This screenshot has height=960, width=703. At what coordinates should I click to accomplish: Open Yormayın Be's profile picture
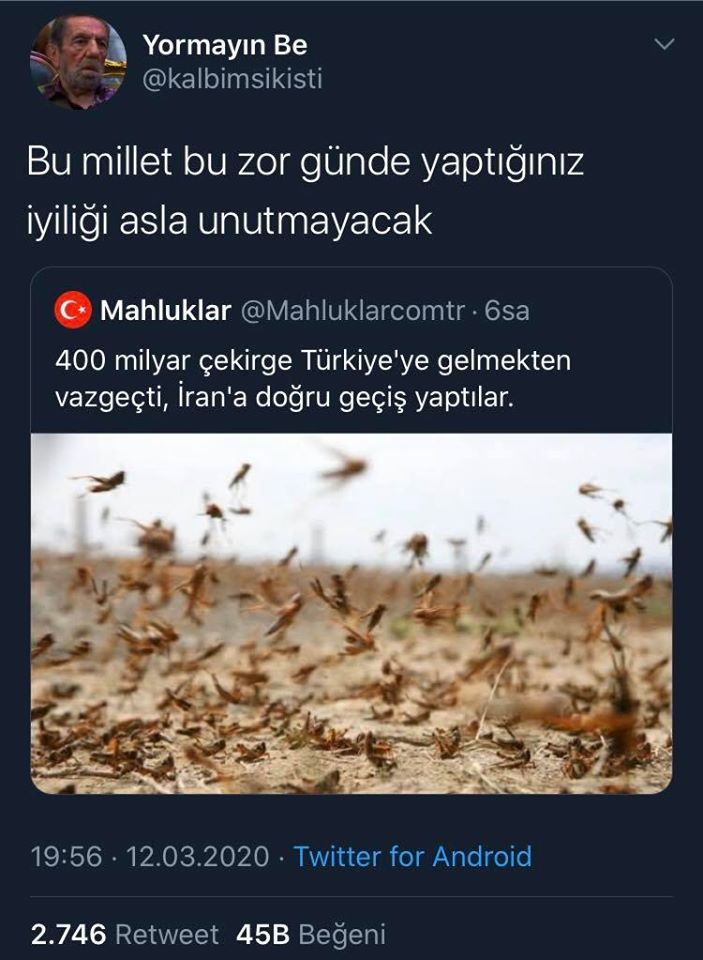click(x=79, y=61)
